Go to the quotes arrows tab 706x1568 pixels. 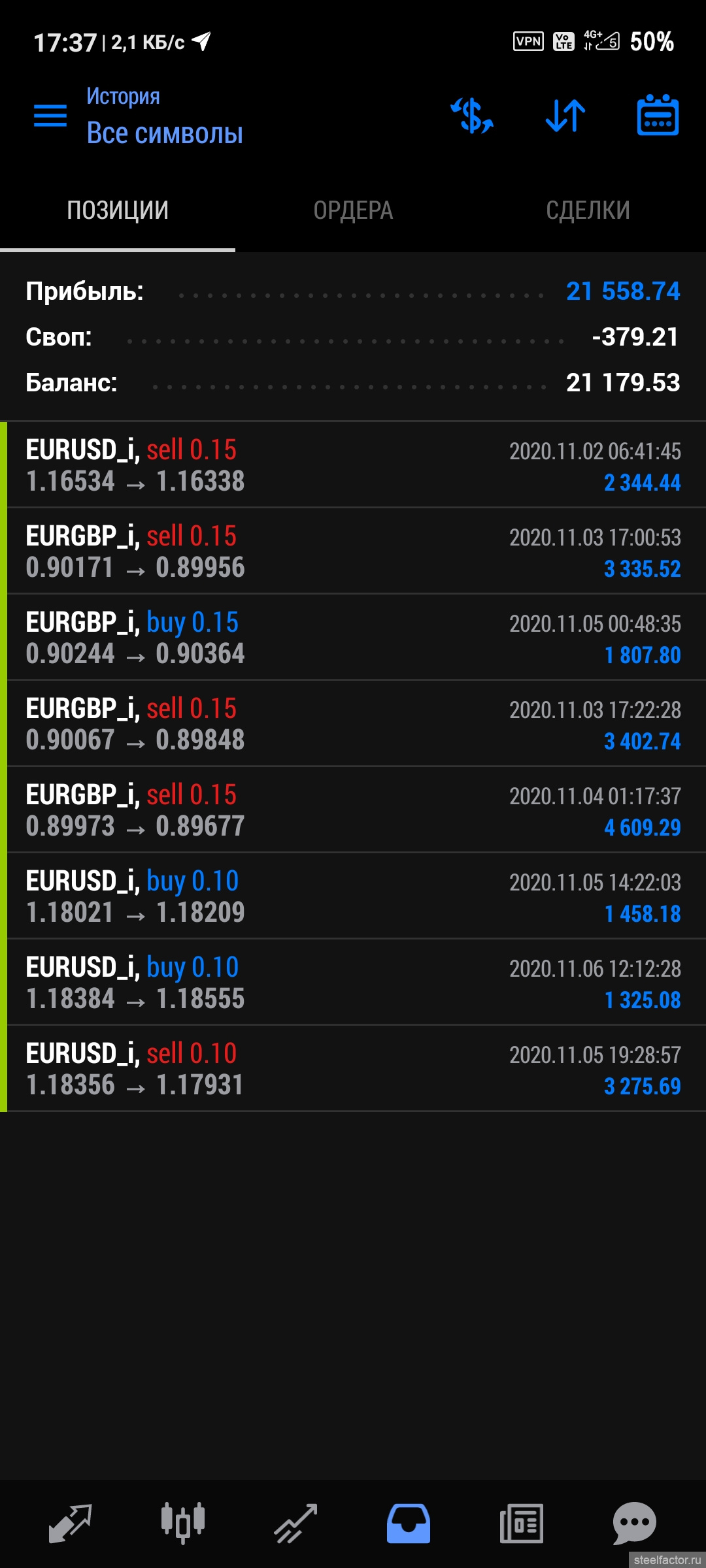tap(70, 1524)
